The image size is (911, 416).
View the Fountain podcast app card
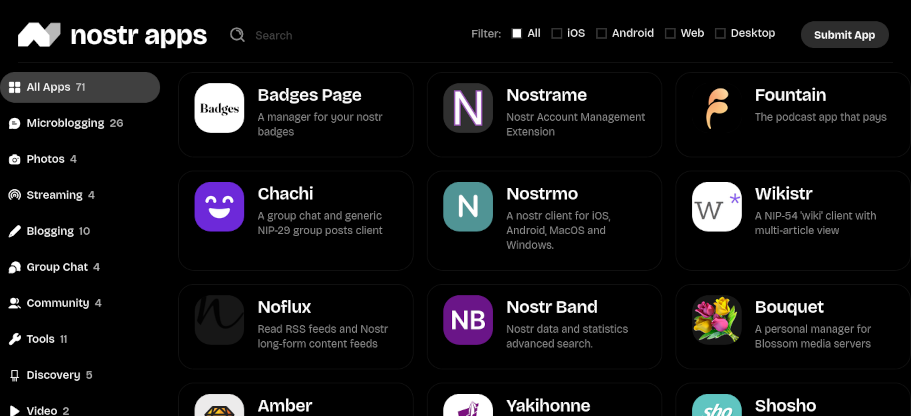(793, 114)
